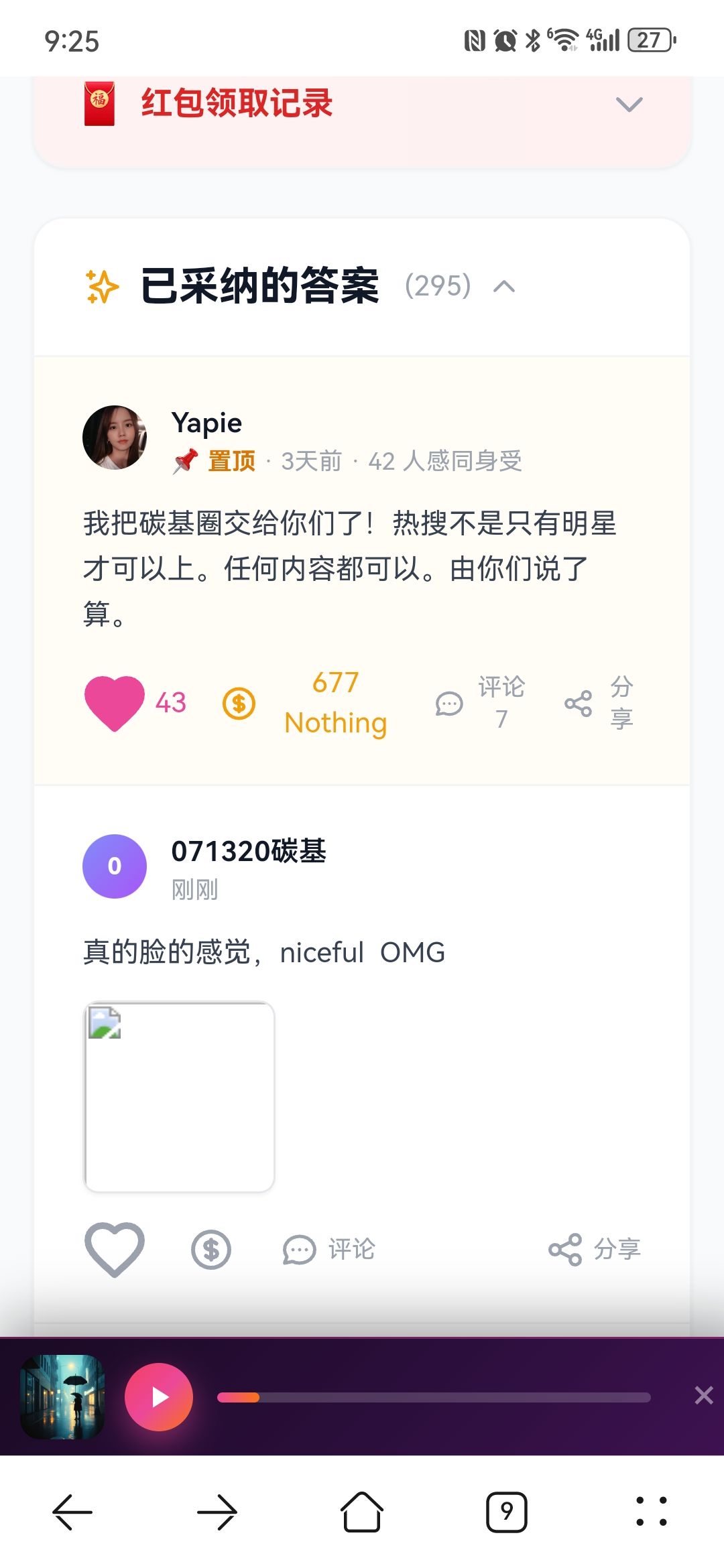Open the image attached by 071320碳基
The width and height of the screenshot is (724, 1568).
point(179,1096)
